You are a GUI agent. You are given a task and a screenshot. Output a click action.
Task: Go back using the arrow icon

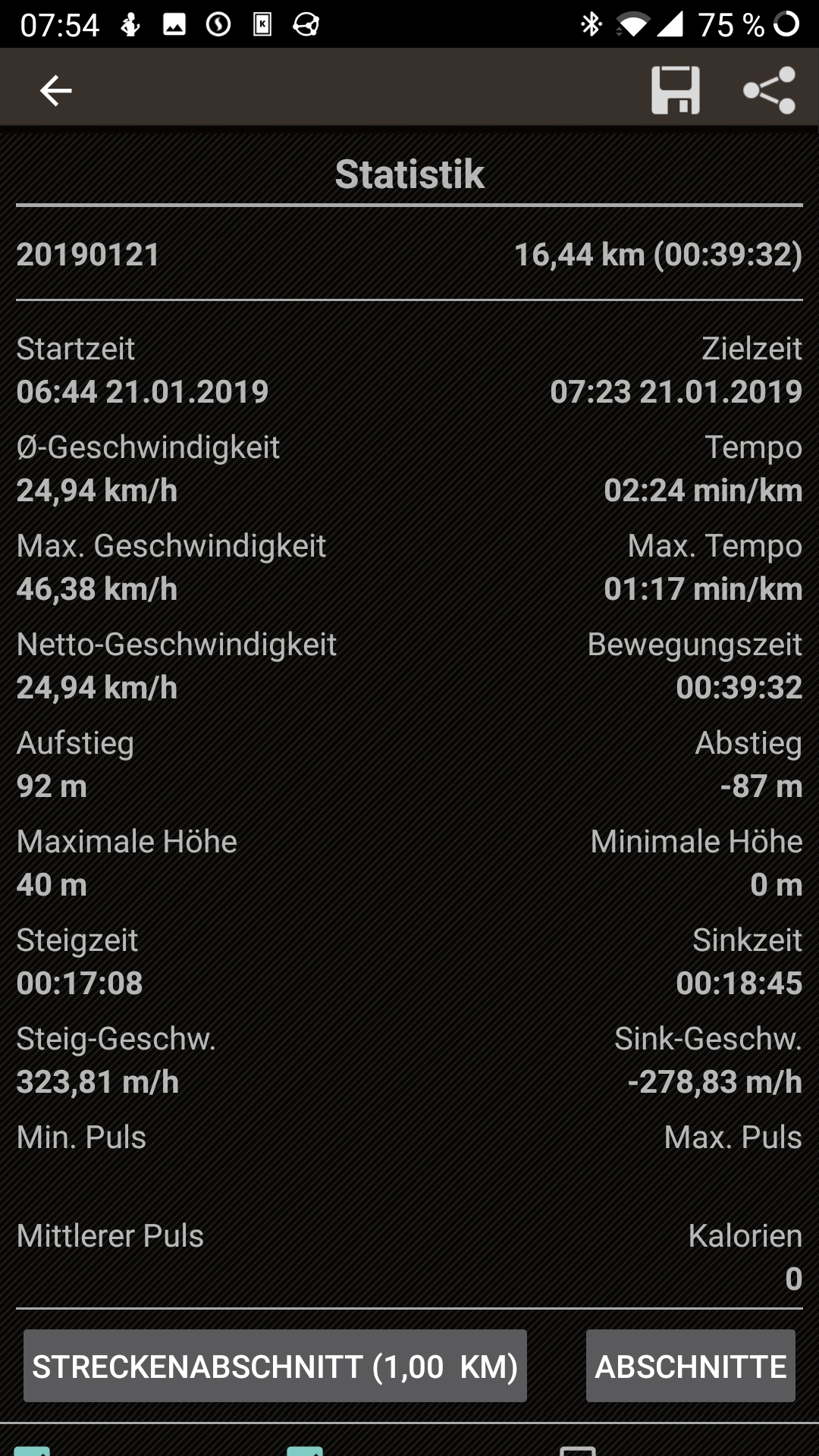coord(55,91)
